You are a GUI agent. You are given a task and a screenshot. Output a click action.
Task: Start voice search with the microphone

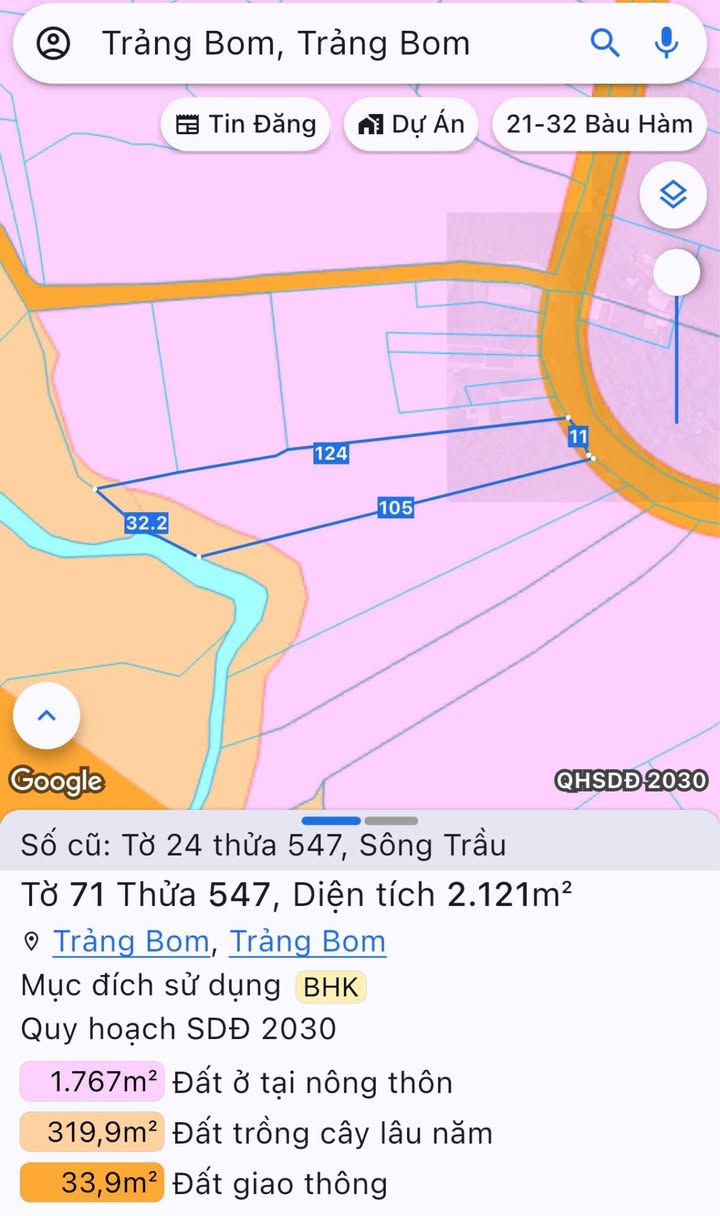(x=666, y=43)
